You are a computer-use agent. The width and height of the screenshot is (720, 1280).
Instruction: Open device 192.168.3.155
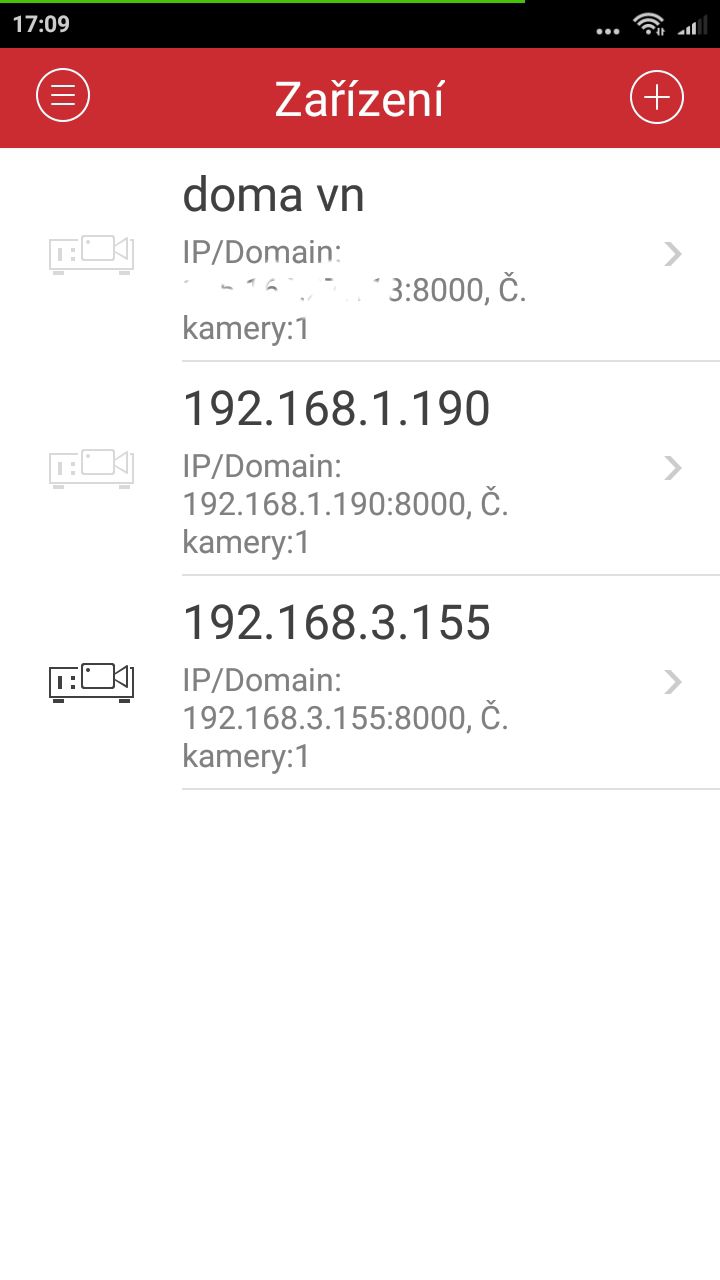[360, 683]
